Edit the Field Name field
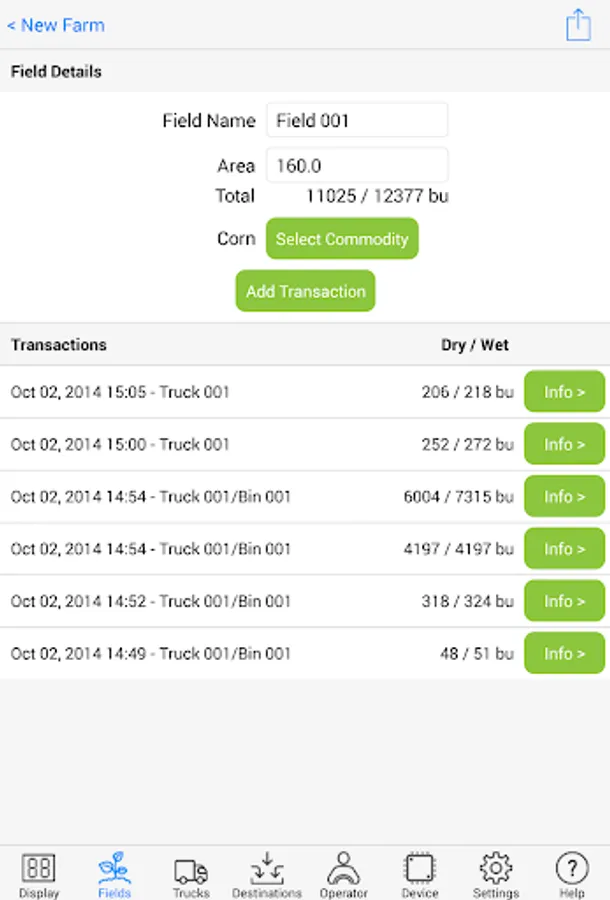610x900 pixels. pyautogui.click(x=356, y=120)
